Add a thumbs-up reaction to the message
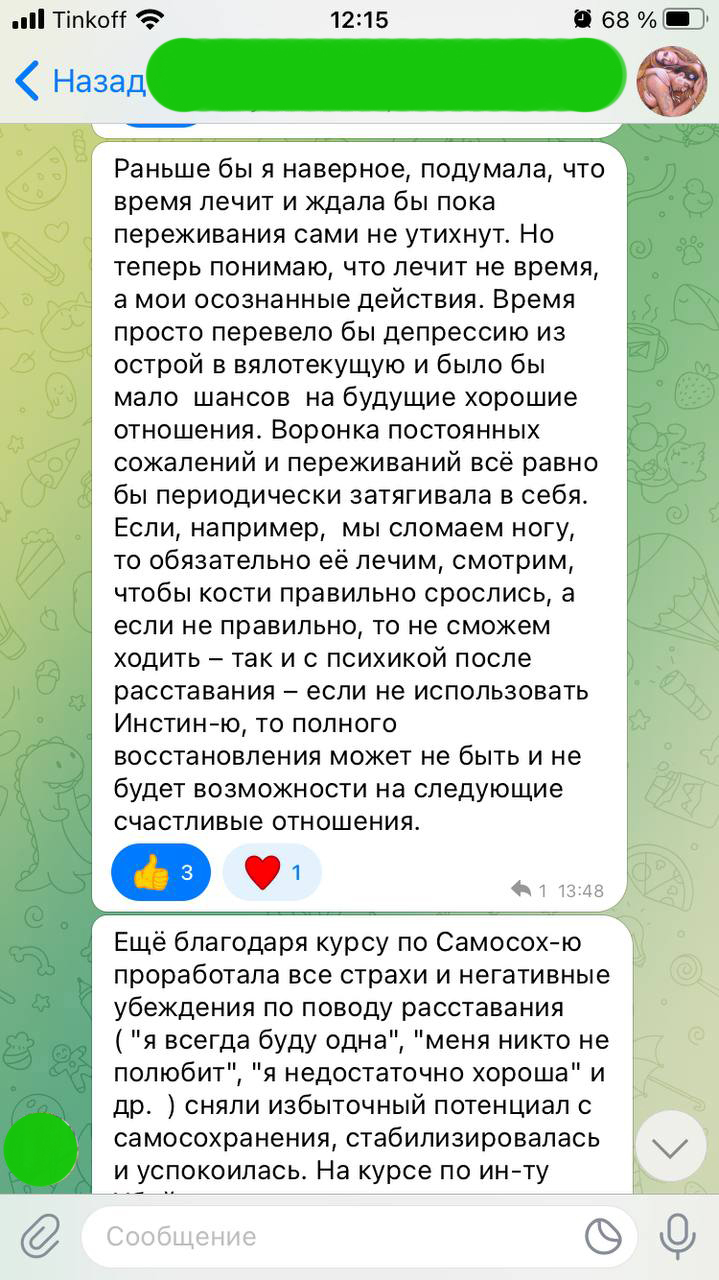The width and height of the screenshot is (719, 1280). pos(161,873)
